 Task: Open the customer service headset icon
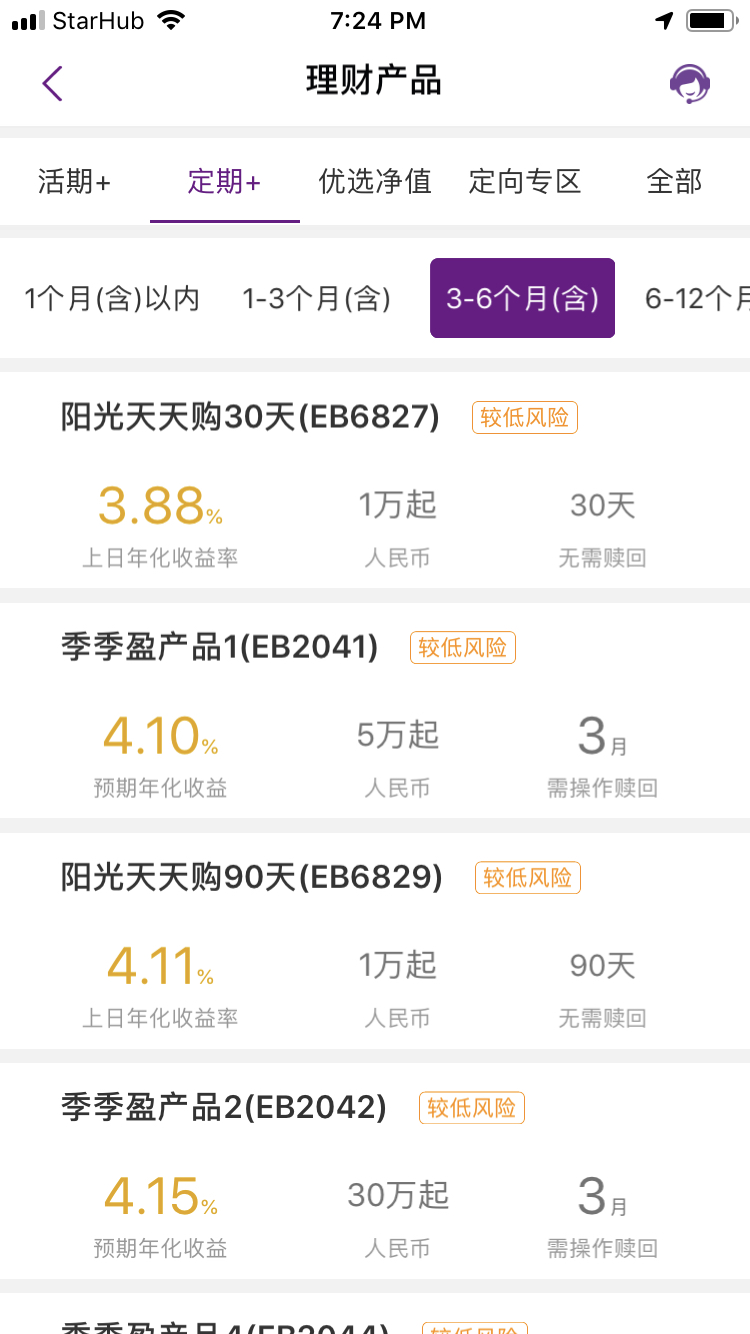(x=689, y=83)
